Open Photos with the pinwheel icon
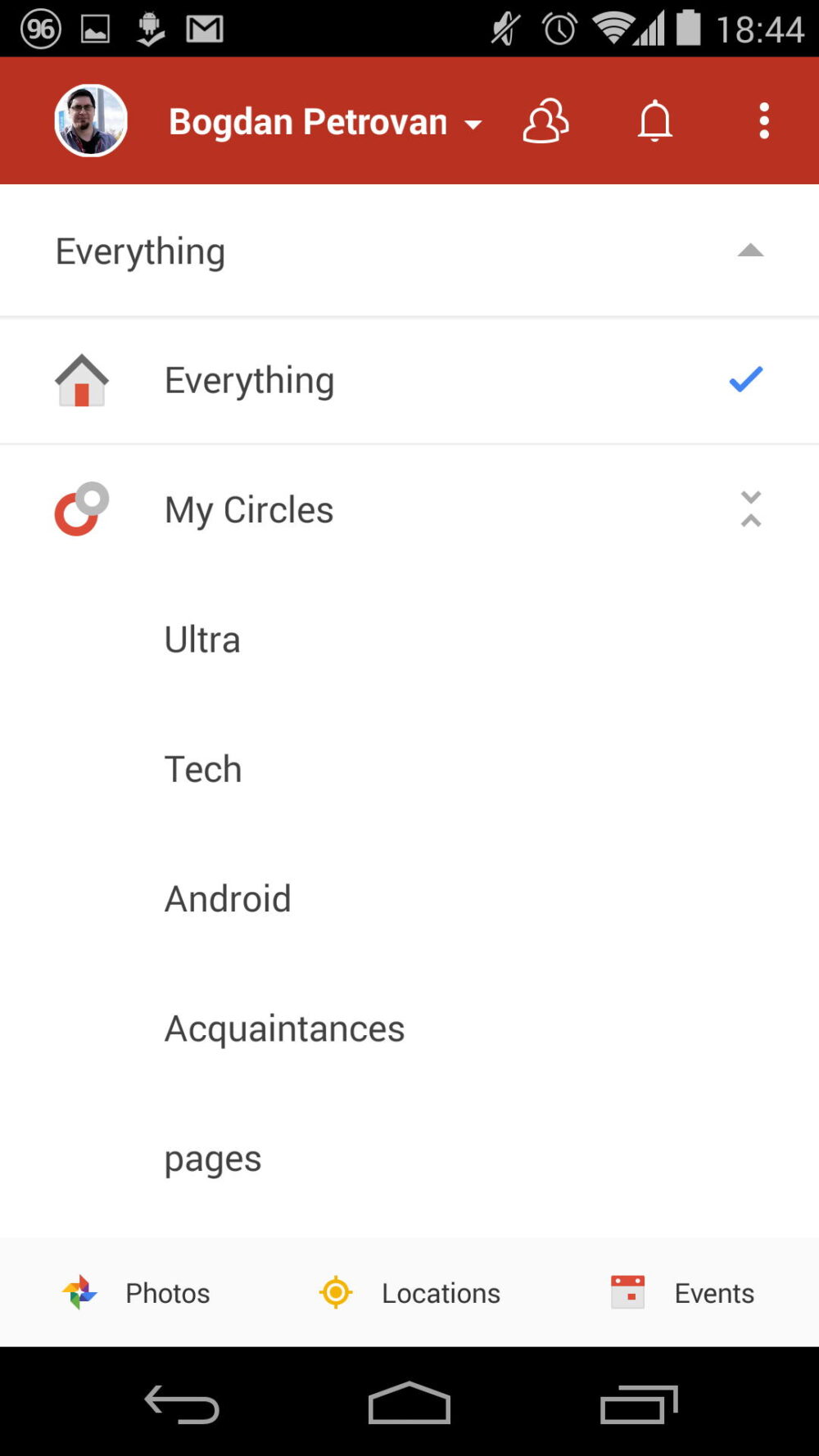 point(79,1292)
